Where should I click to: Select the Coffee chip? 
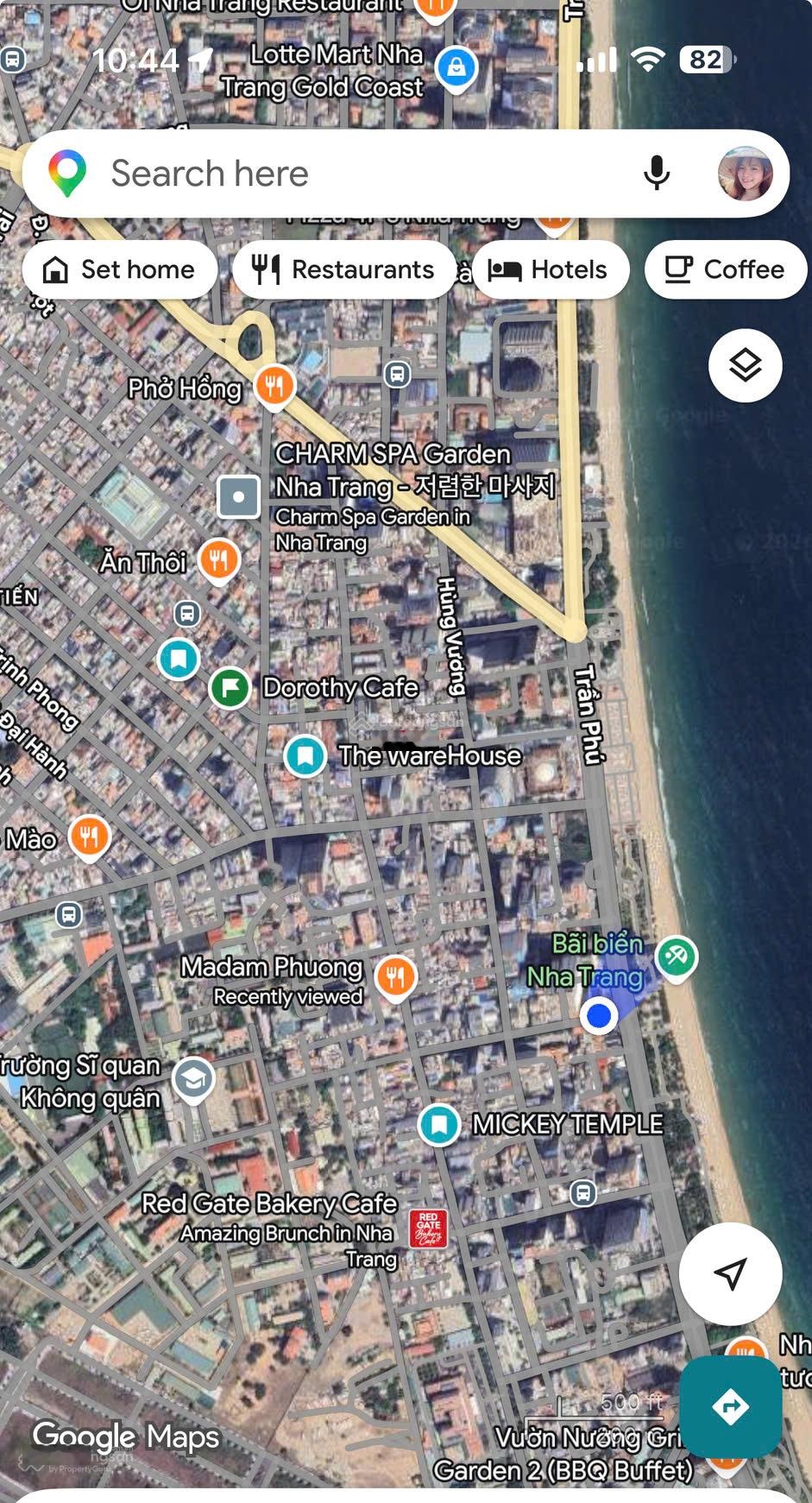point(725,269)
